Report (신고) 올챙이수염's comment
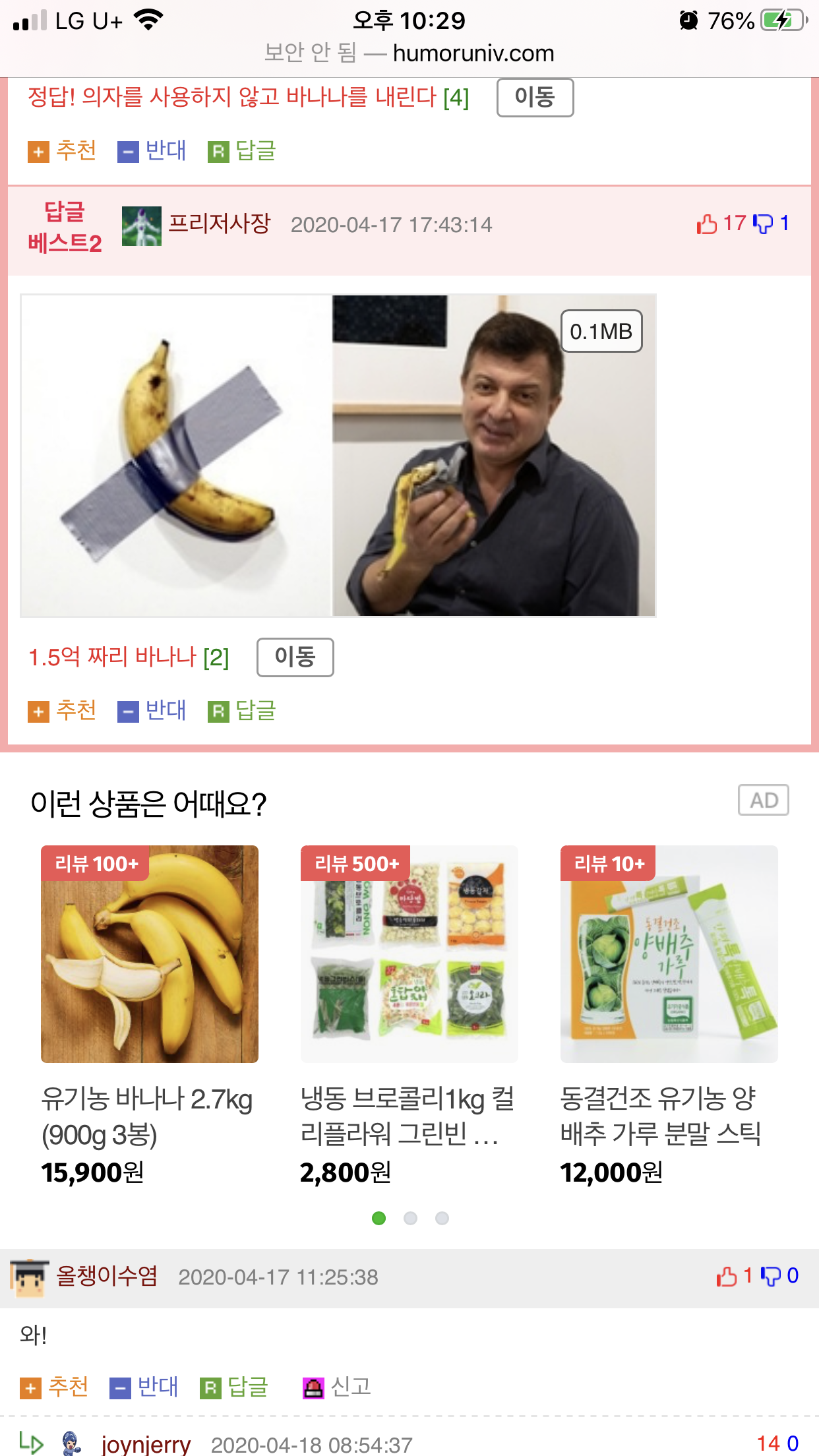The height and width of the screenshot is (1456, 819). pyautogui.click(x=337, y=1387)
